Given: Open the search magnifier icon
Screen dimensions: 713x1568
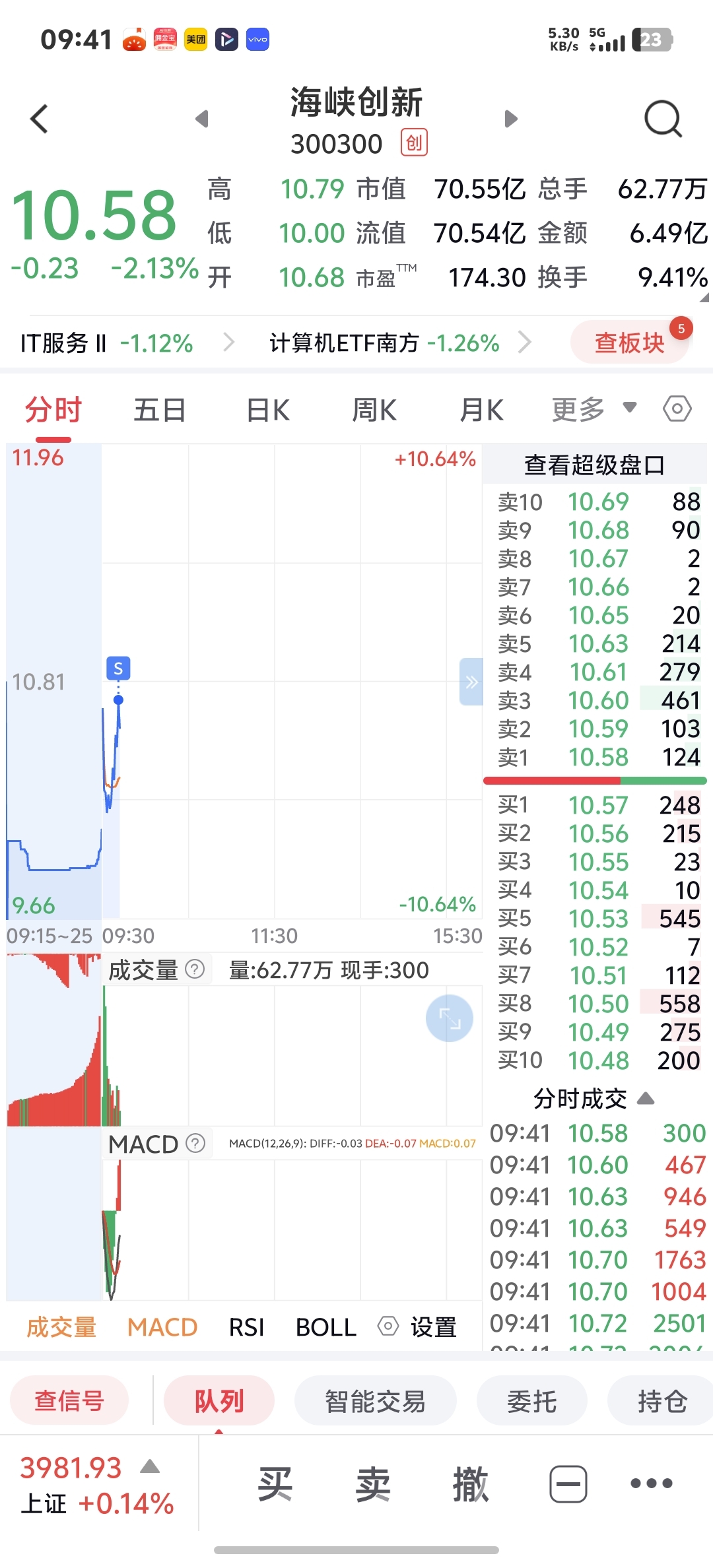Looking at the screenshot, I should [x=663, y=119].
